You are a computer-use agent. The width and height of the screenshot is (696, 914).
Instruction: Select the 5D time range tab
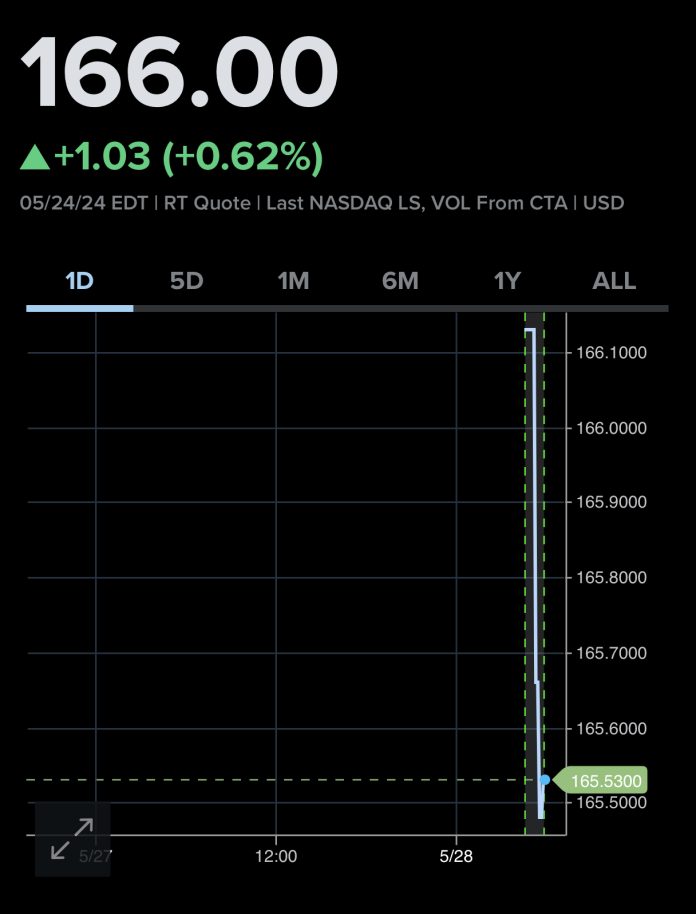pos(186,281)
